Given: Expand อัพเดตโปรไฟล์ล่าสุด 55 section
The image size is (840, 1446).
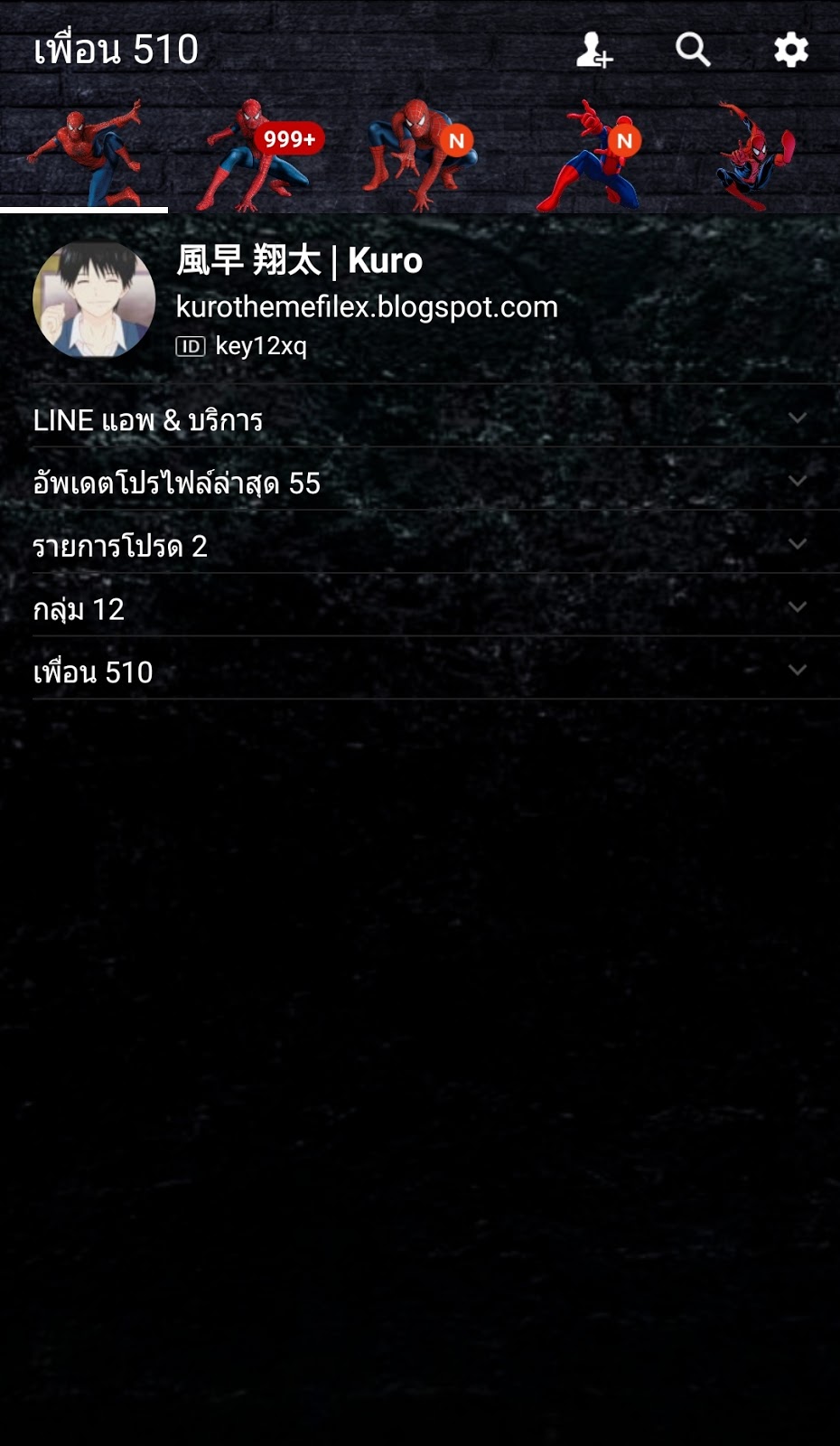Looking at the screenshot, I should tap(420, 482).
